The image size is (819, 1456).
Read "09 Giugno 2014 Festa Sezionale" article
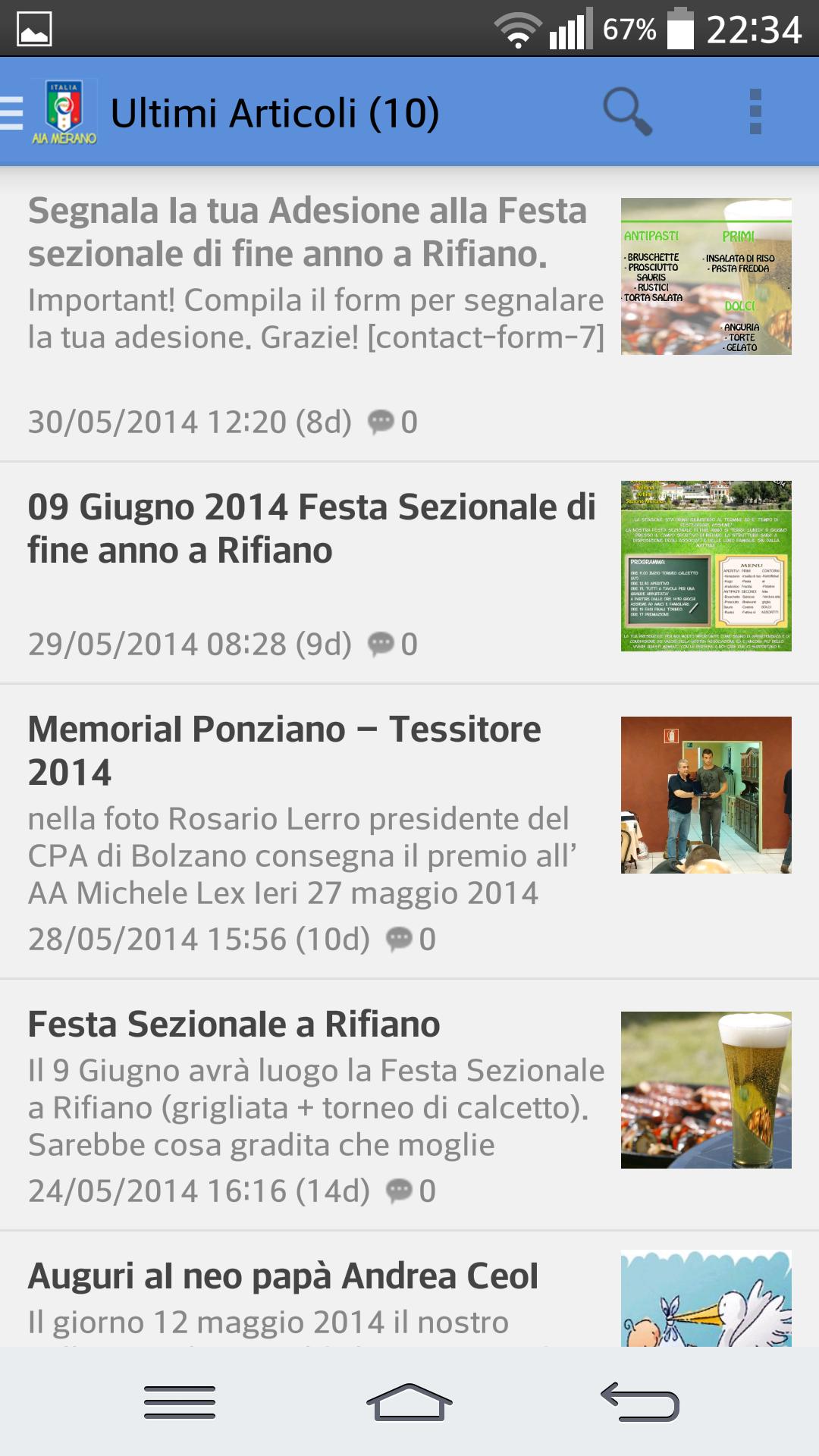(311, 529)
